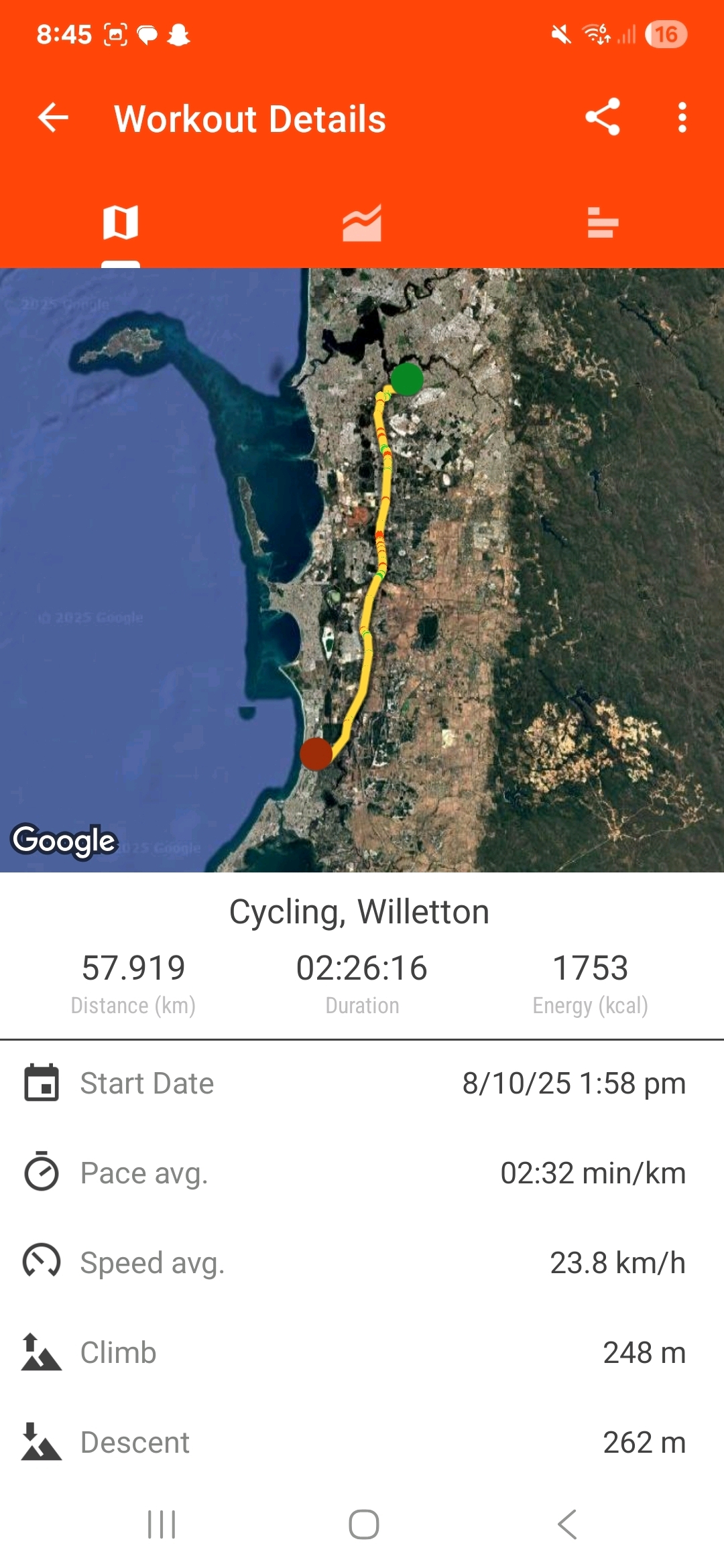Open system recent apps
This screenshot has width=724, height=1568.
(162, 1524)
